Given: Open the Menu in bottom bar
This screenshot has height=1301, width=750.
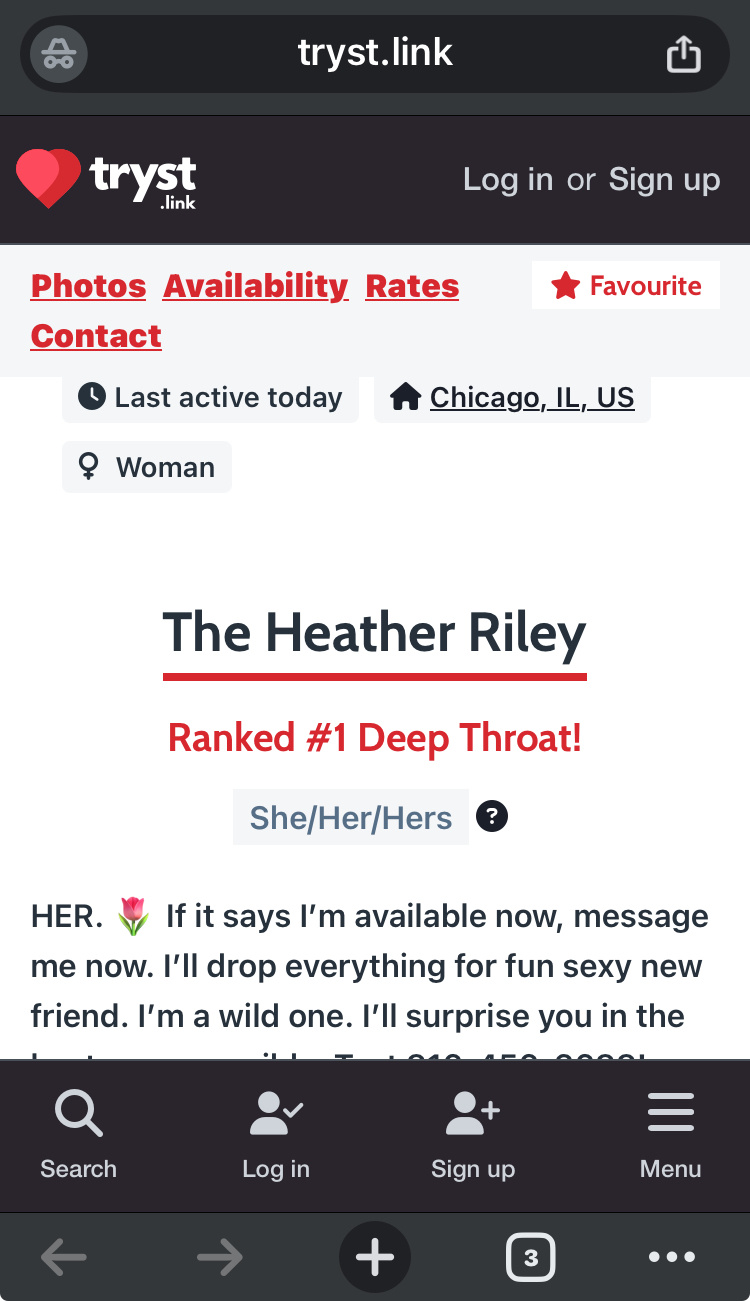Looking at the screenshot, I should (x=670, y=1135).
